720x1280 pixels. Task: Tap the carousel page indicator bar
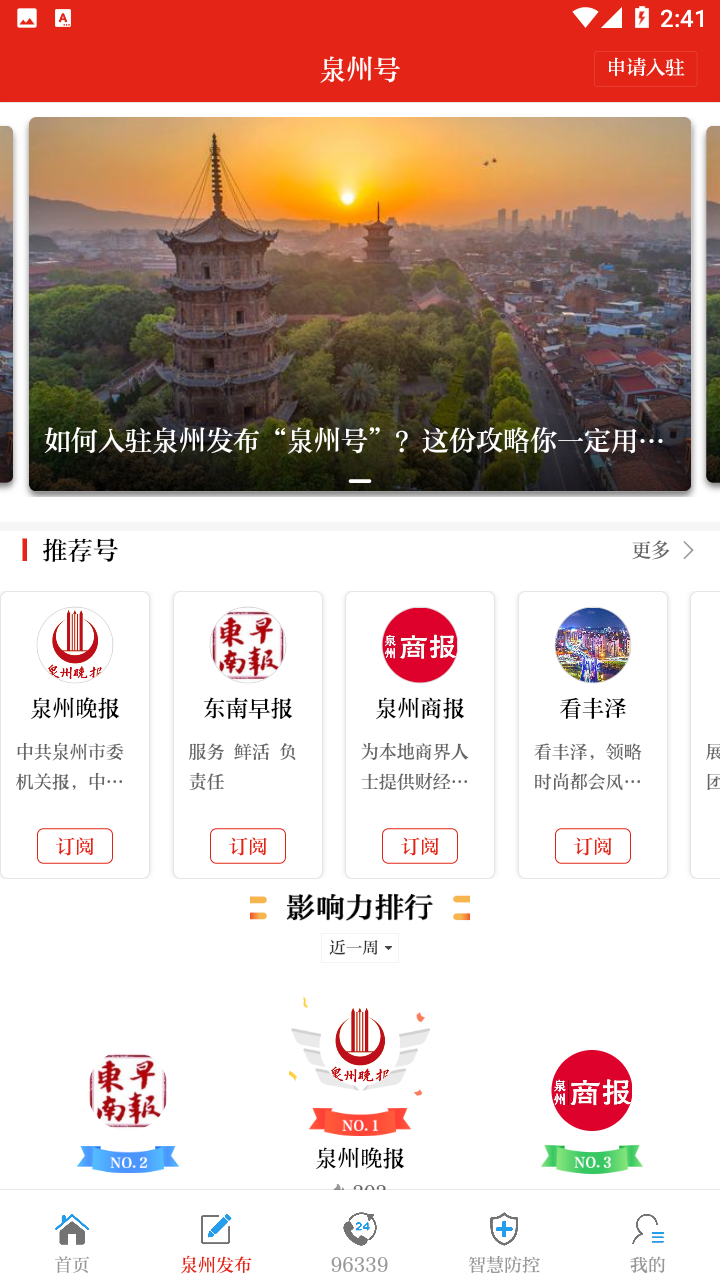360,481
